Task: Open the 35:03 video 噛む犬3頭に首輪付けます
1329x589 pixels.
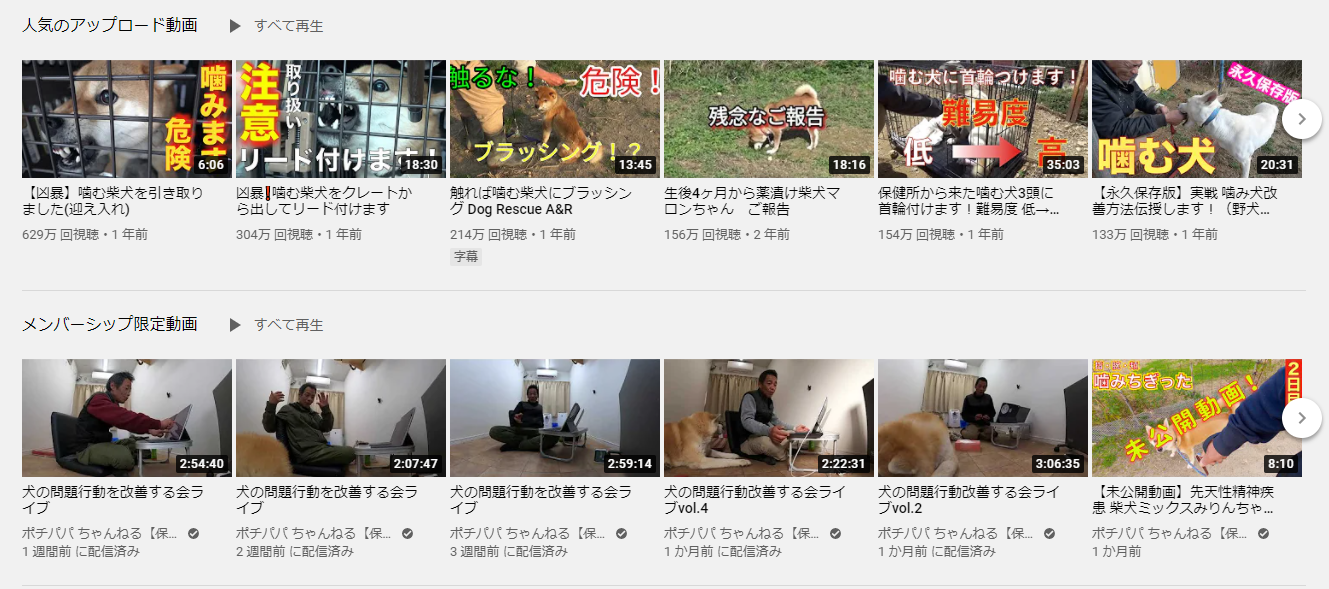Action: tap(982, 119)
